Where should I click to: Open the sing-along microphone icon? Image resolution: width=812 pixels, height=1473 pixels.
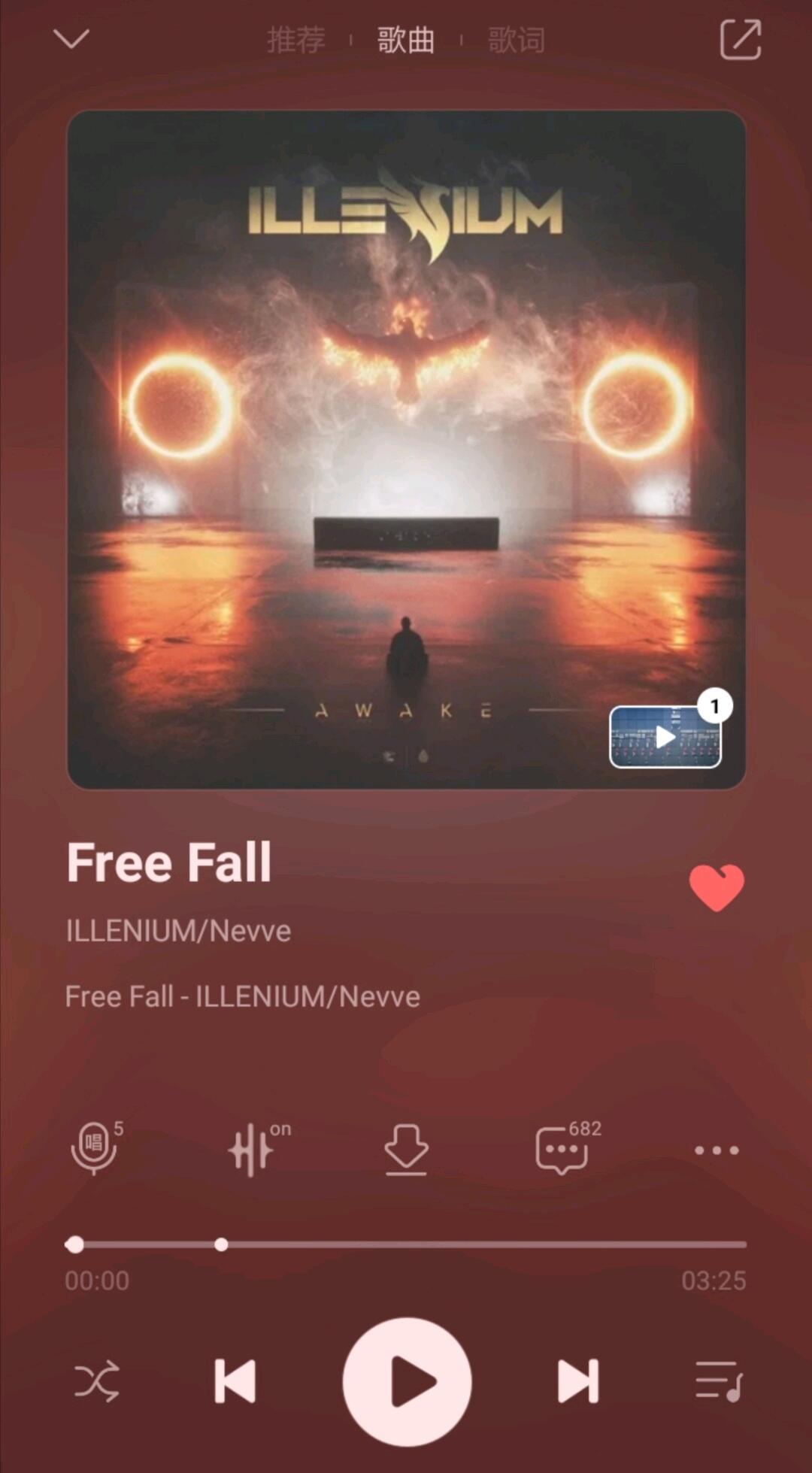(x=94, y=1148)
